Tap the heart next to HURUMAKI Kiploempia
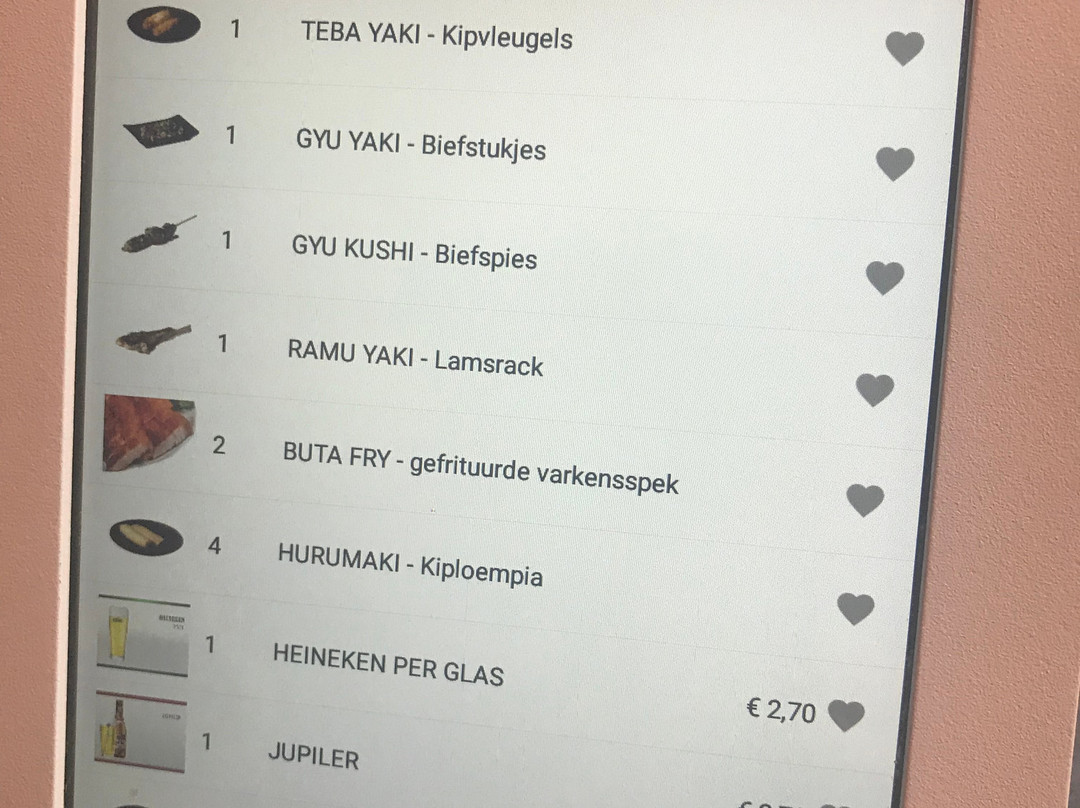The image size is (1080, 808). [x=855, y=608]
